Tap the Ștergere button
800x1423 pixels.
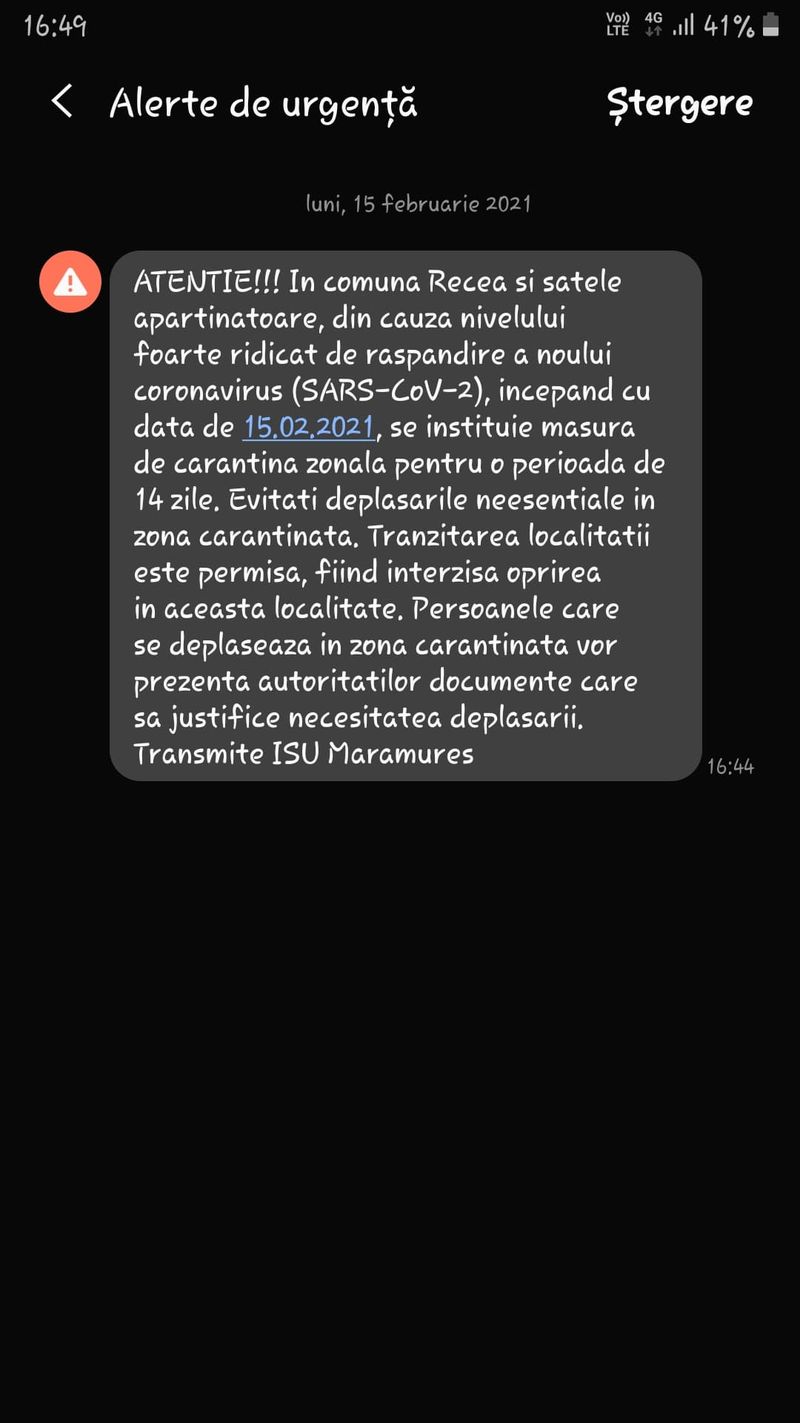[x=680, y=103]
